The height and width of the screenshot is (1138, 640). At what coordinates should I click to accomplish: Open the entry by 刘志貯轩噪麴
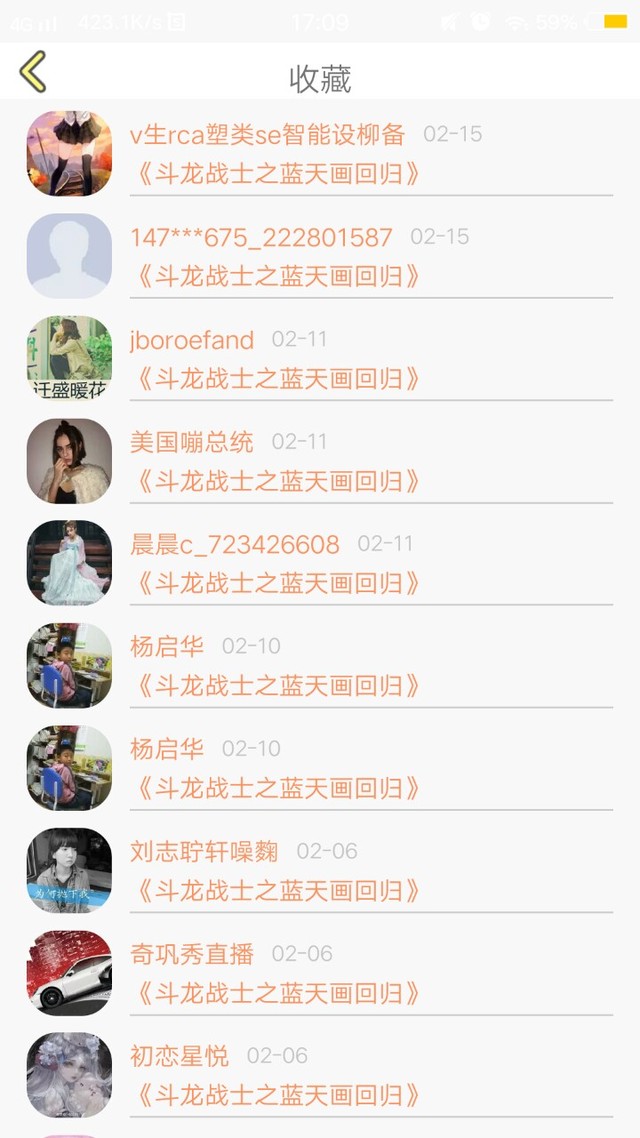320,869
